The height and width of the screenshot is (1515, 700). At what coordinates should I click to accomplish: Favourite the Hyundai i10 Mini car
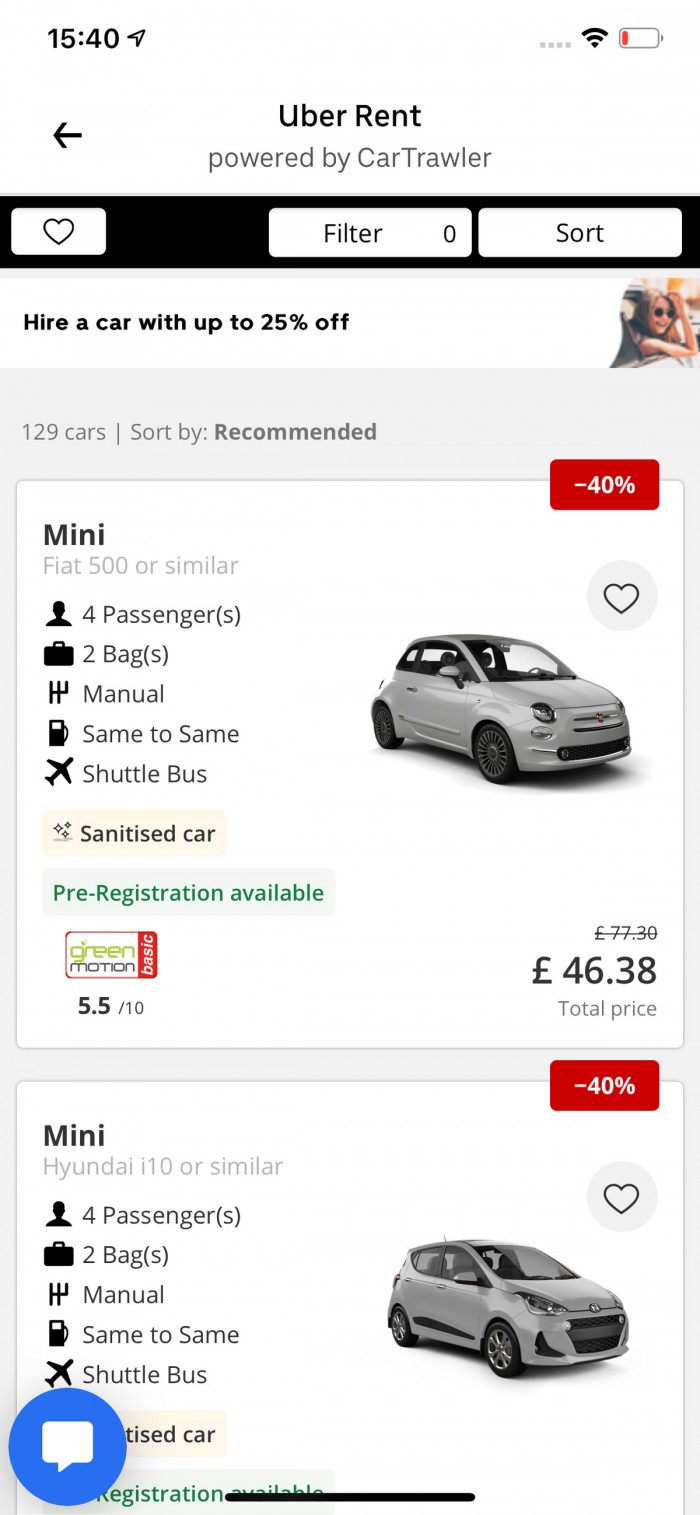point(621,1197)
